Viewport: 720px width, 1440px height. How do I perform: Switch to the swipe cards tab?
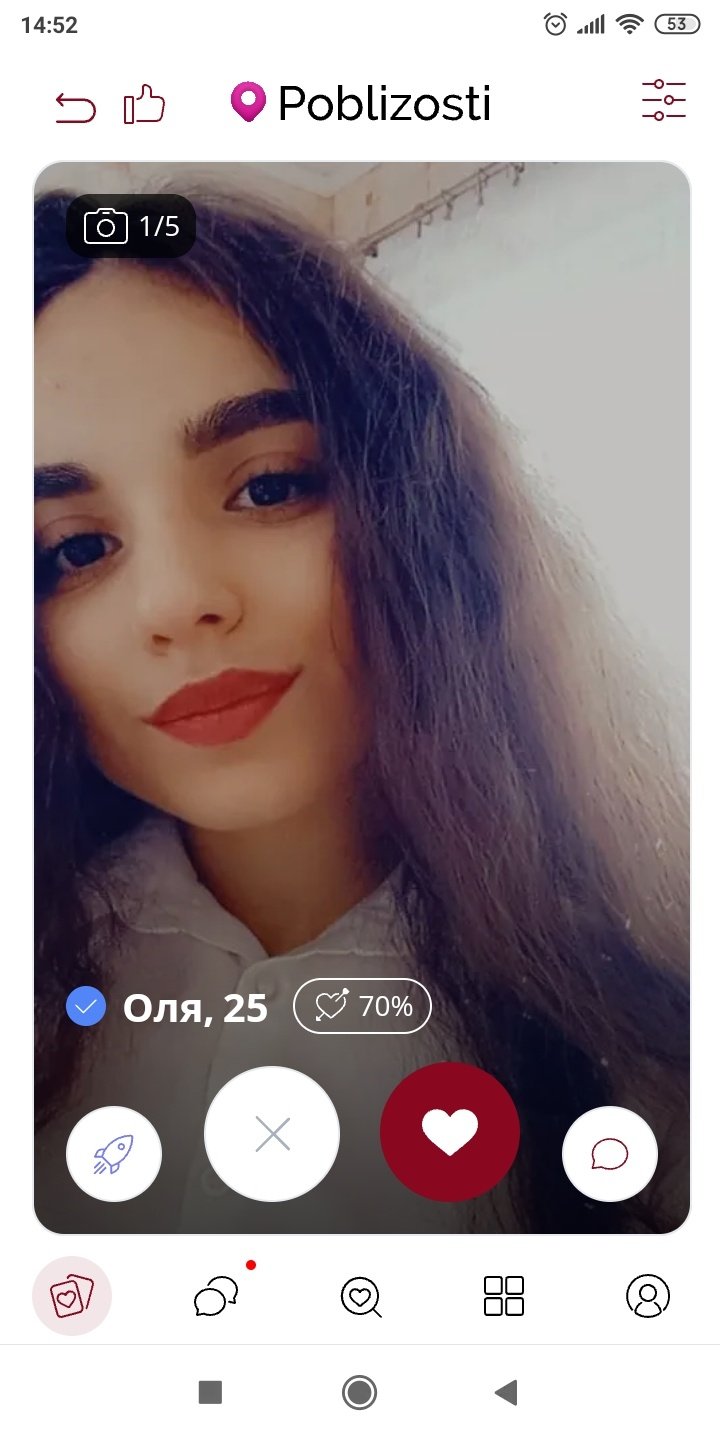(x=72, y=1297)
